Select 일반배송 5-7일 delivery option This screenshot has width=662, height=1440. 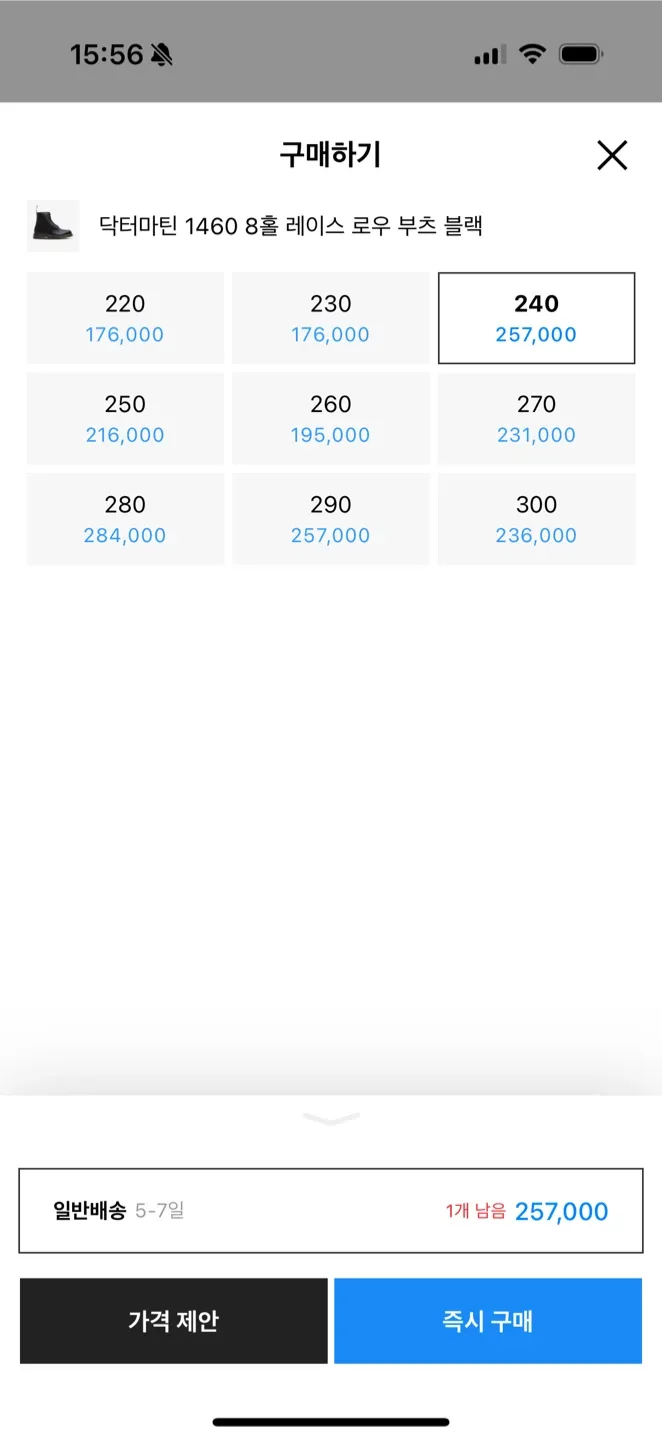[331, 1211]
